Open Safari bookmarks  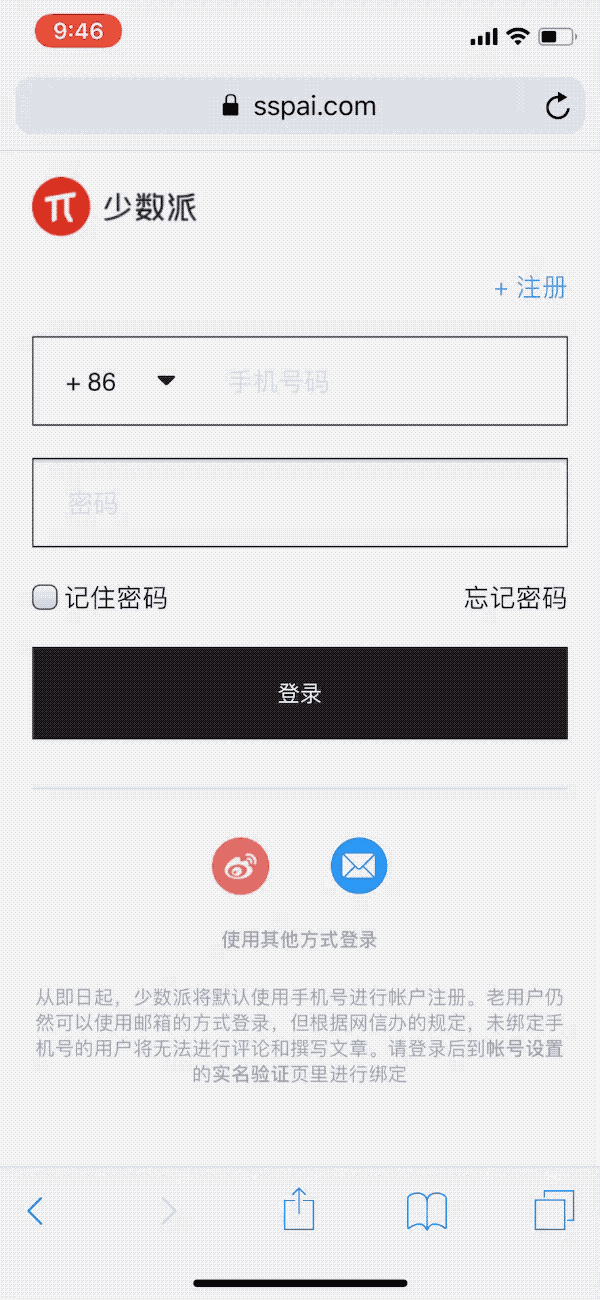(x=427, y=1211)
